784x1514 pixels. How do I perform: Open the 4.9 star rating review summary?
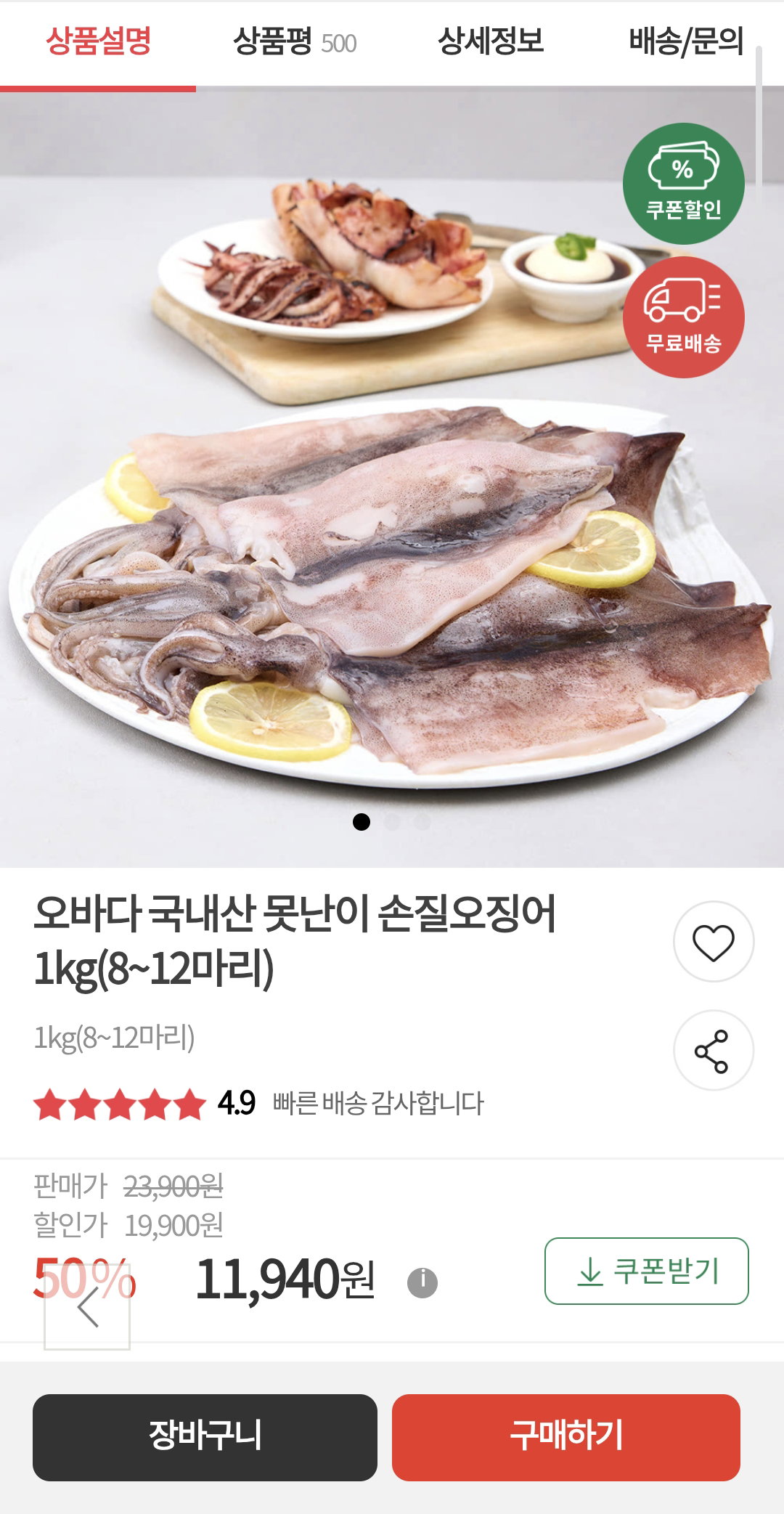tap(145, 1104)
